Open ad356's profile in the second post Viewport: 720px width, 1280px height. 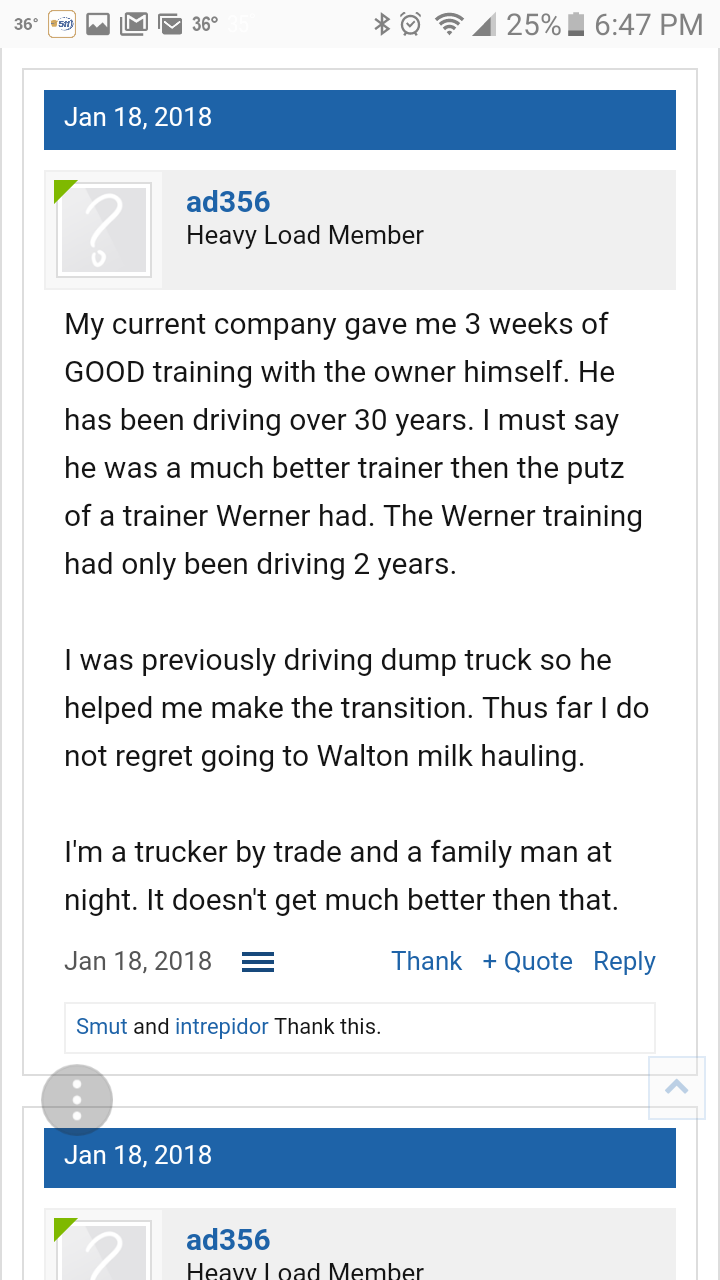[x=228, y=1239]
